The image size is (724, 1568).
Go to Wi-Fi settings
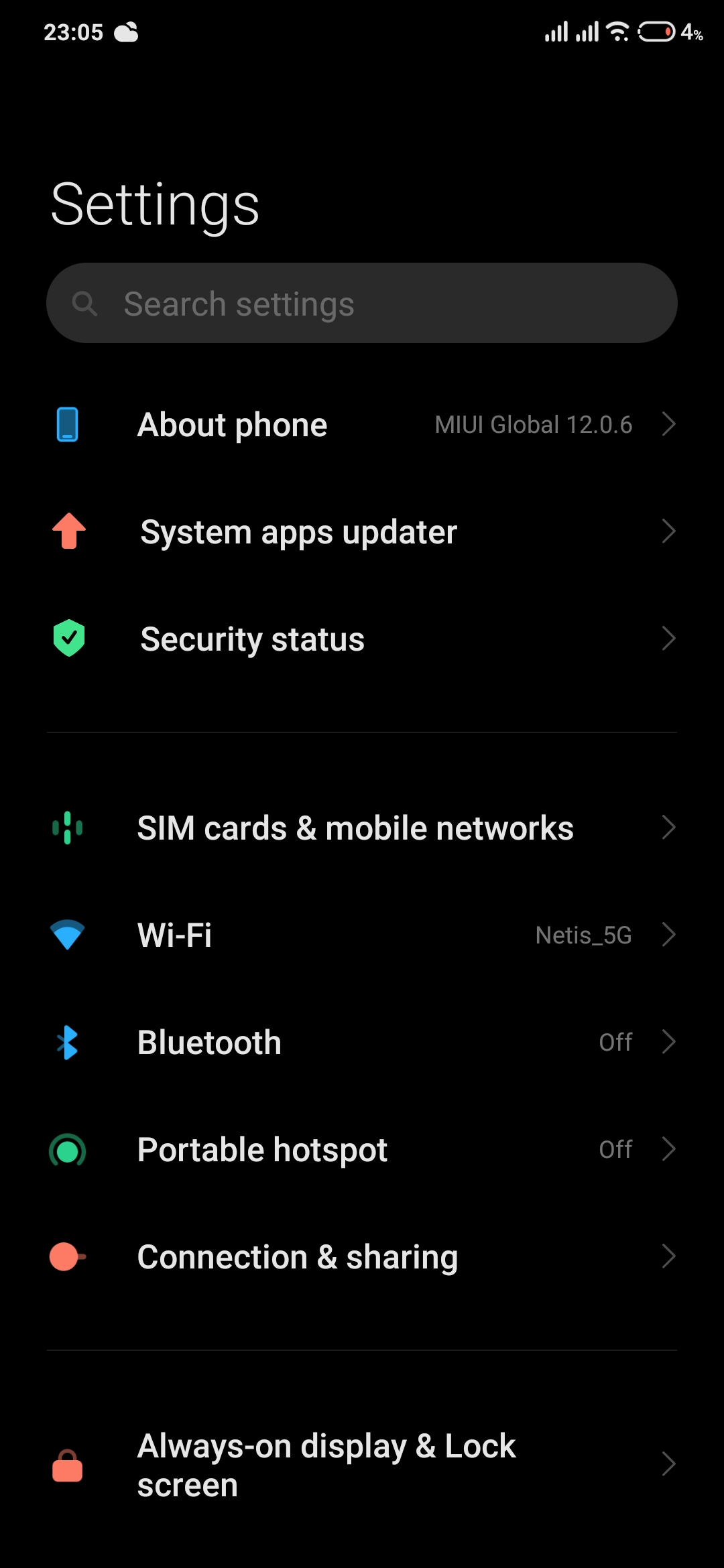click(x=362, y=935)
